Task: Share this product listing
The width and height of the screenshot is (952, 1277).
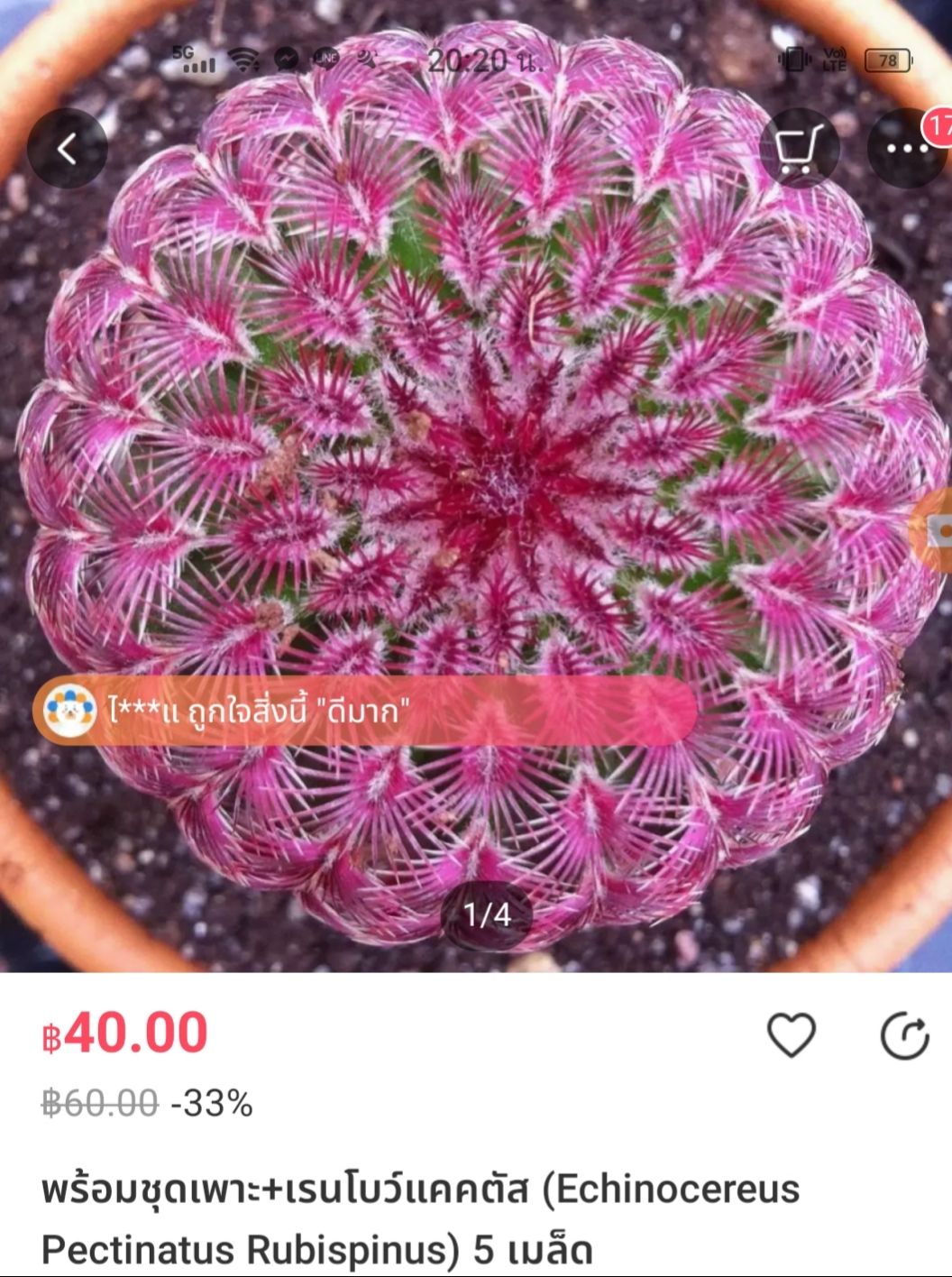Action: tap(904, 1036)
